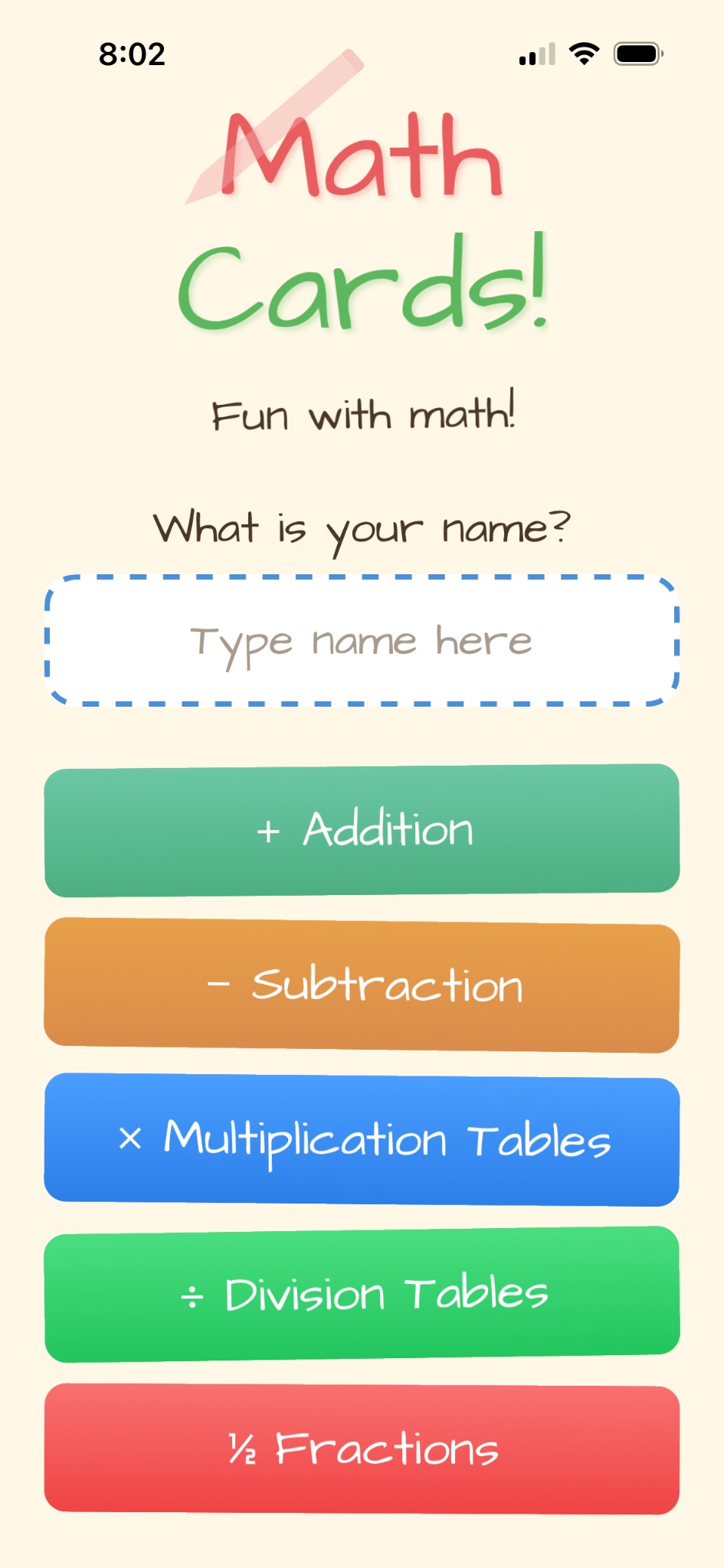
Task: Open Multiplication Tables
Action: 362,1139
